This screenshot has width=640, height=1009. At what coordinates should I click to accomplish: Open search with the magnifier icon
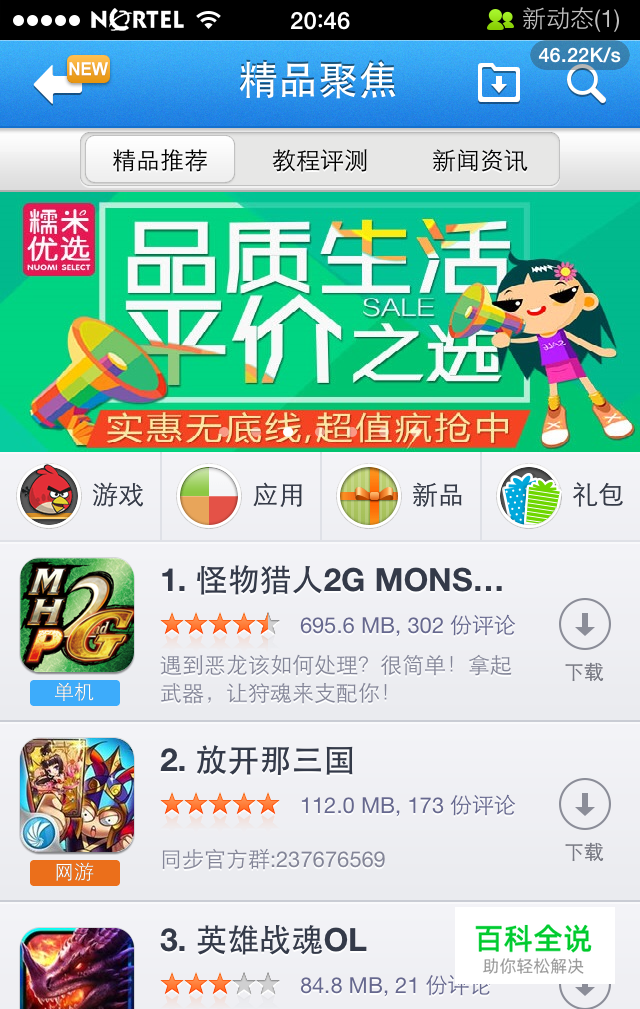(586, 84)
